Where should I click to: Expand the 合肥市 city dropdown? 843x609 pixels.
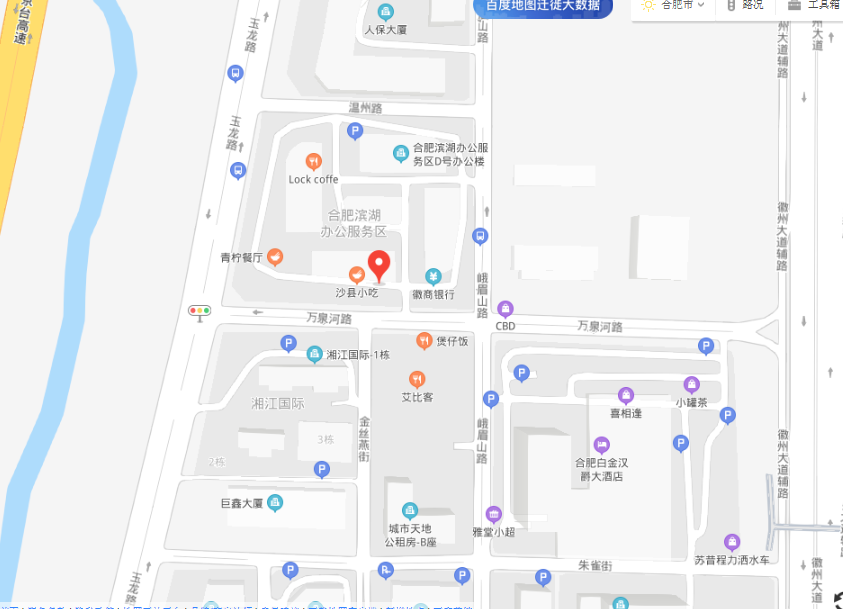(x=673, y=5)
